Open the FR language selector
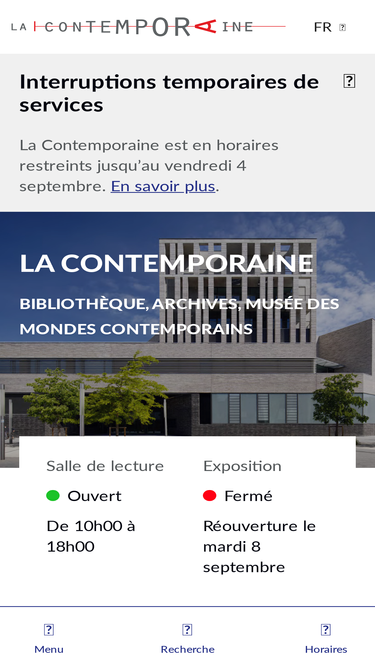This screenshot has height=667, width=375. point(330,27)
